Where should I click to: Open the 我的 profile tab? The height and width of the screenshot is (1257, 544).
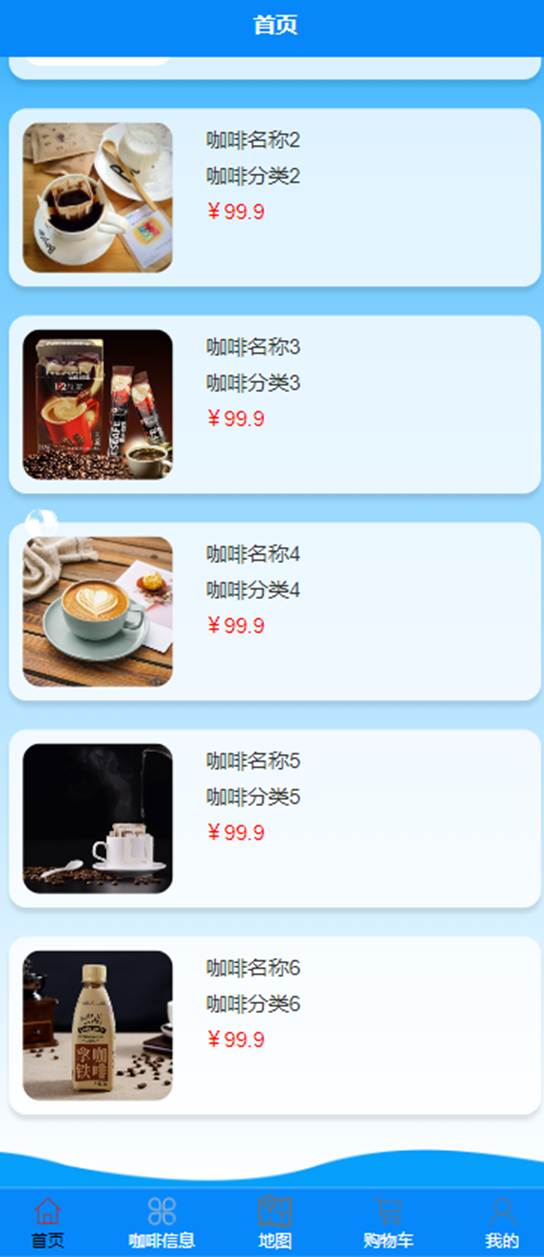(x=502, y=1223)
